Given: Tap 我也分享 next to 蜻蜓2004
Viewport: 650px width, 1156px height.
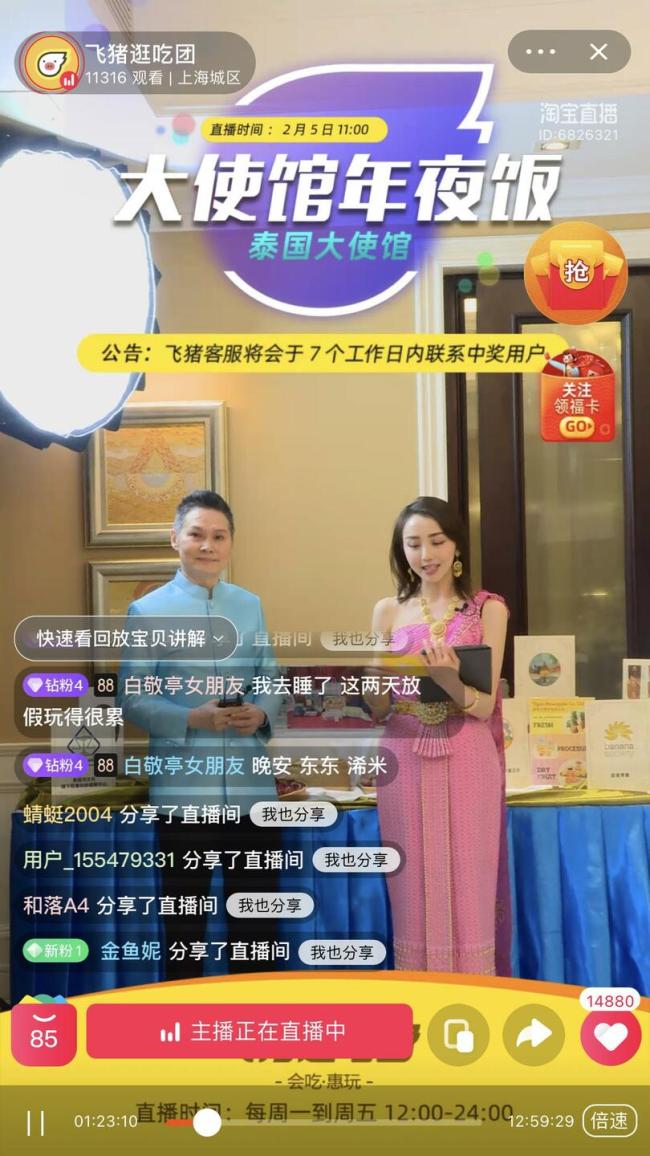Looking at the screenshot, I should pyautogui.click(x=291, y=815).
